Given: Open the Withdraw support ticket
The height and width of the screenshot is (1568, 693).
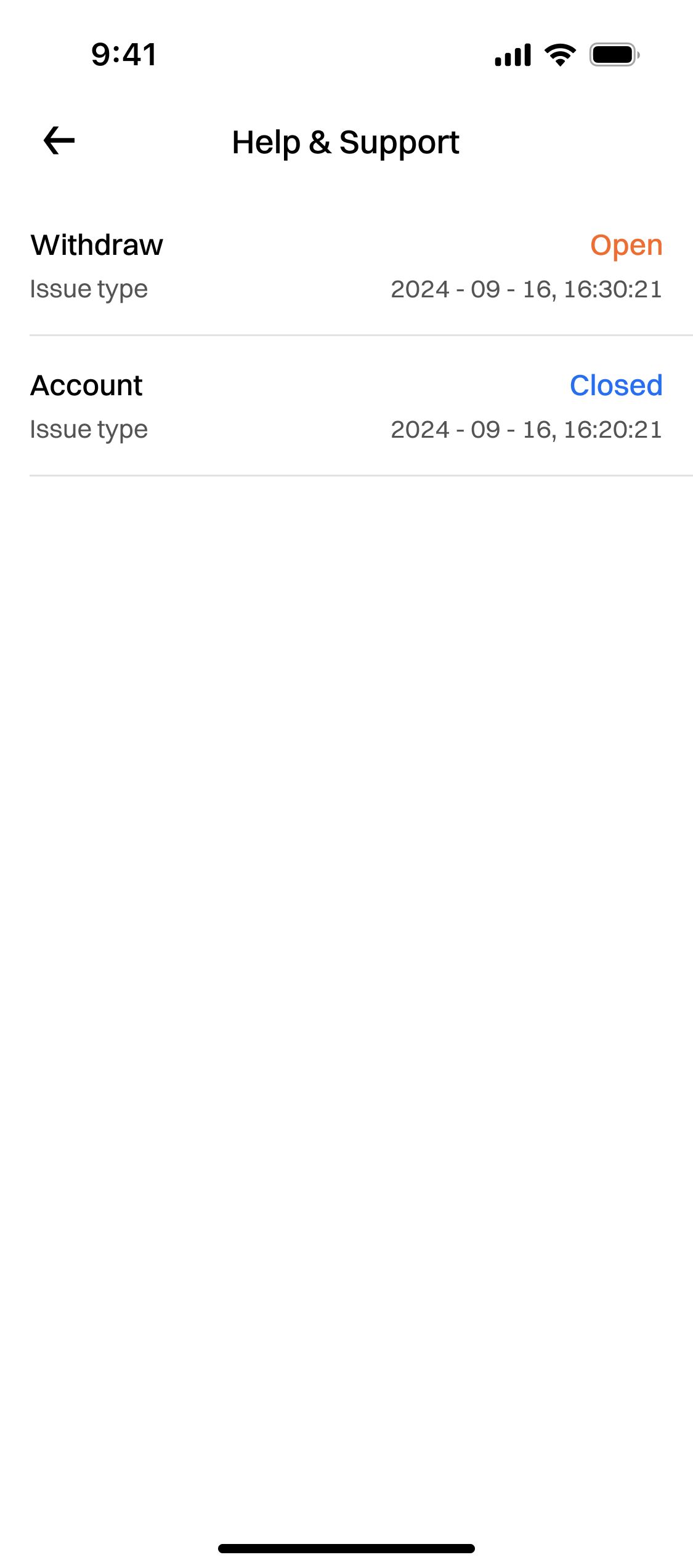Looking at the screenshot, I should tap(345, 267).
